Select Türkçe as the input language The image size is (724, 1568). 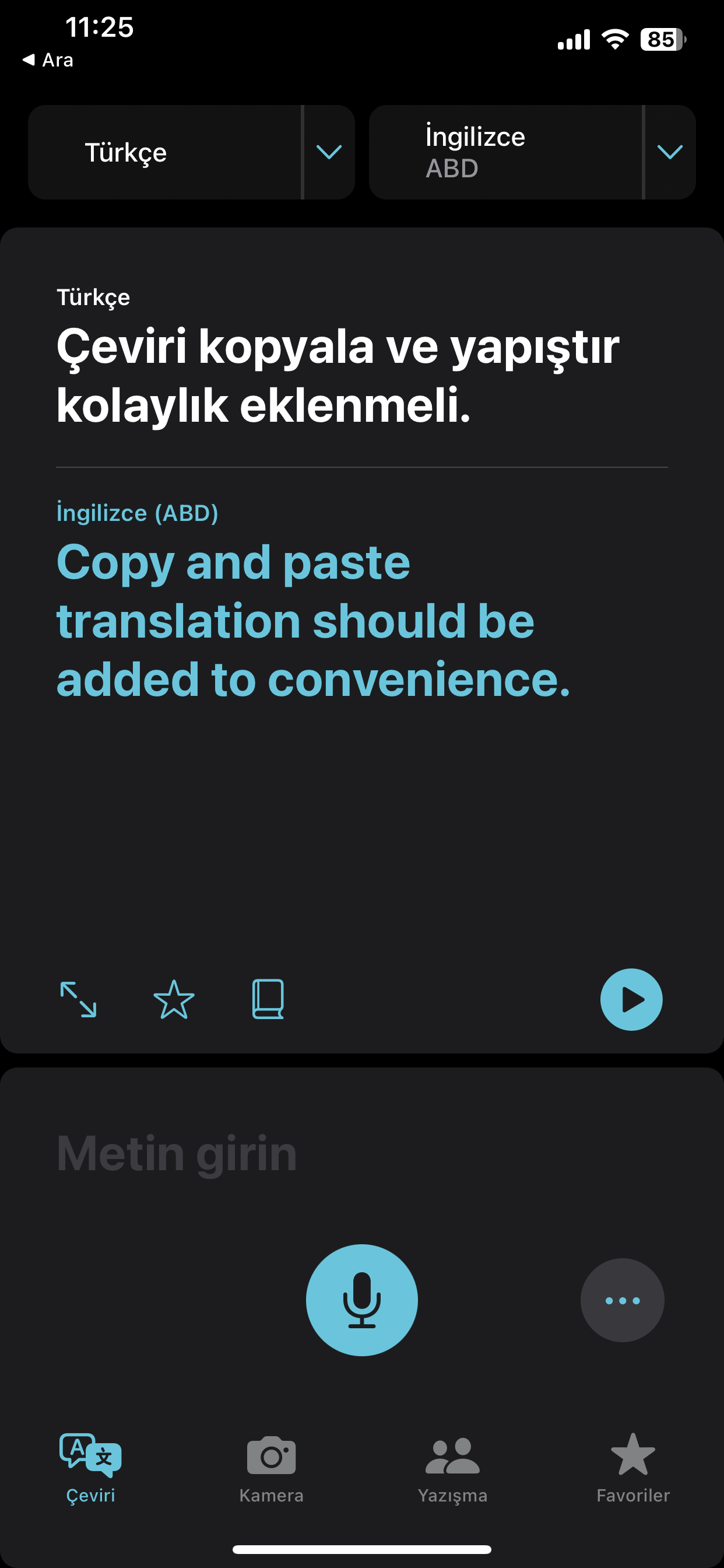coord(164,152)
